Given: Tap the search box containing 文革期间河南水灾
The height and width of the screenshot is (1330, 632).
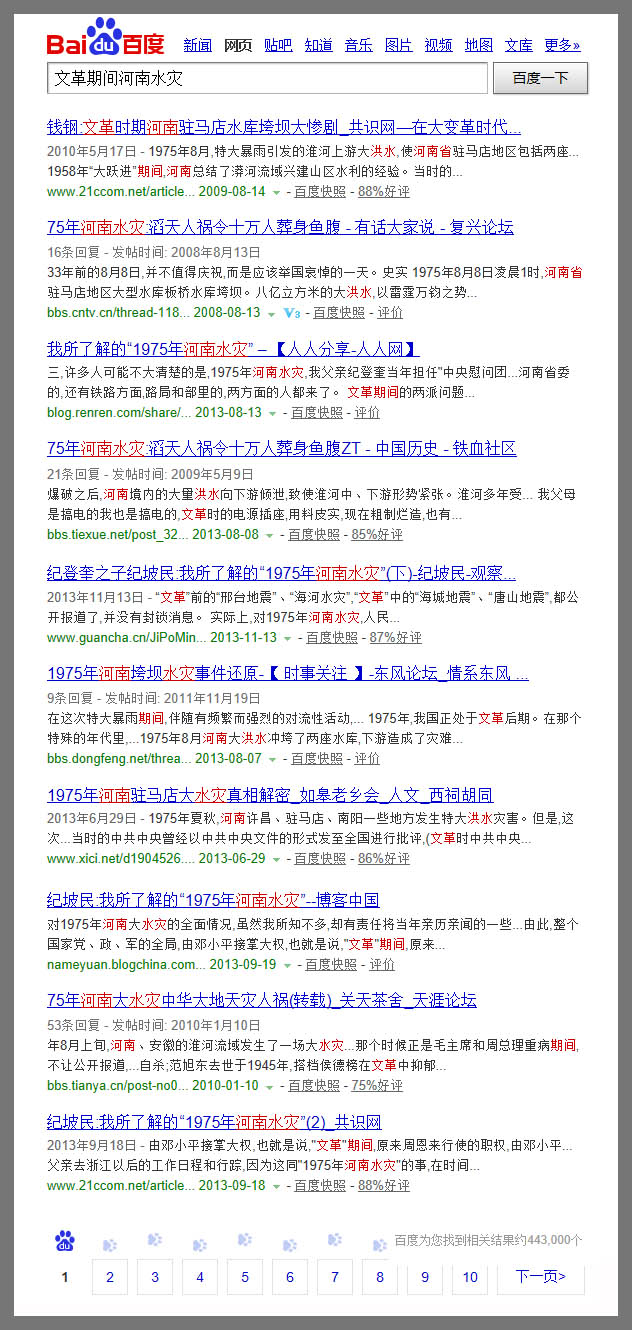Looking at the screenshot, I should point(267,78).
